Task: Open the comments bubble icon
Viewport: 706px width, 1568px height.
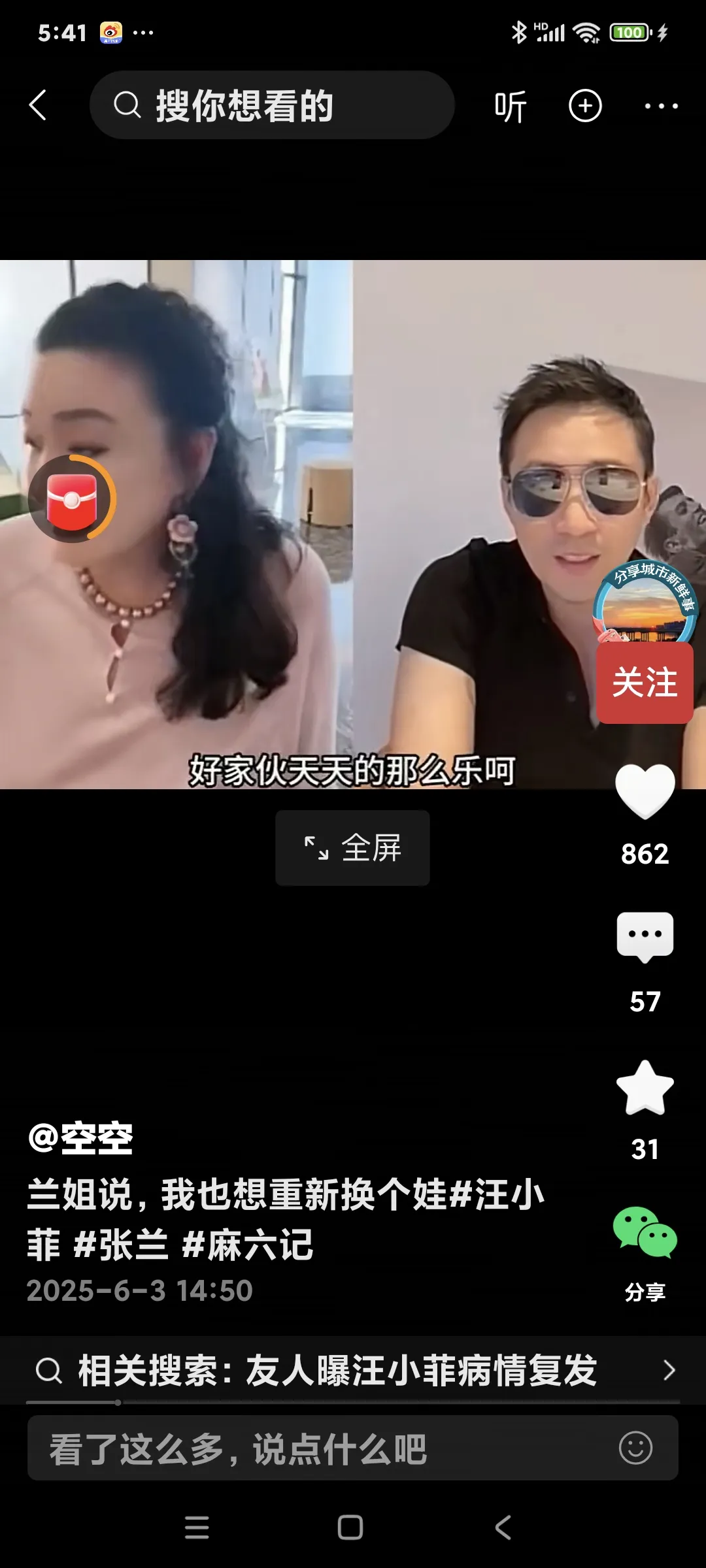Action: click(645, 937)
